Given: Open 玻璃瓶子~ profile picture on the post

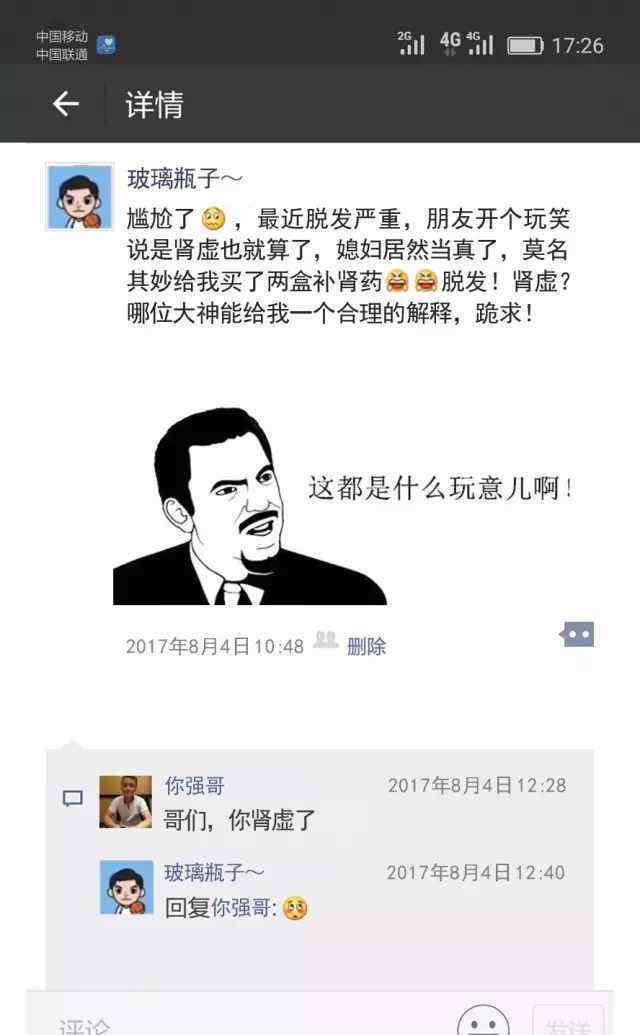Looking at the screenshot, I should [80, 197].
